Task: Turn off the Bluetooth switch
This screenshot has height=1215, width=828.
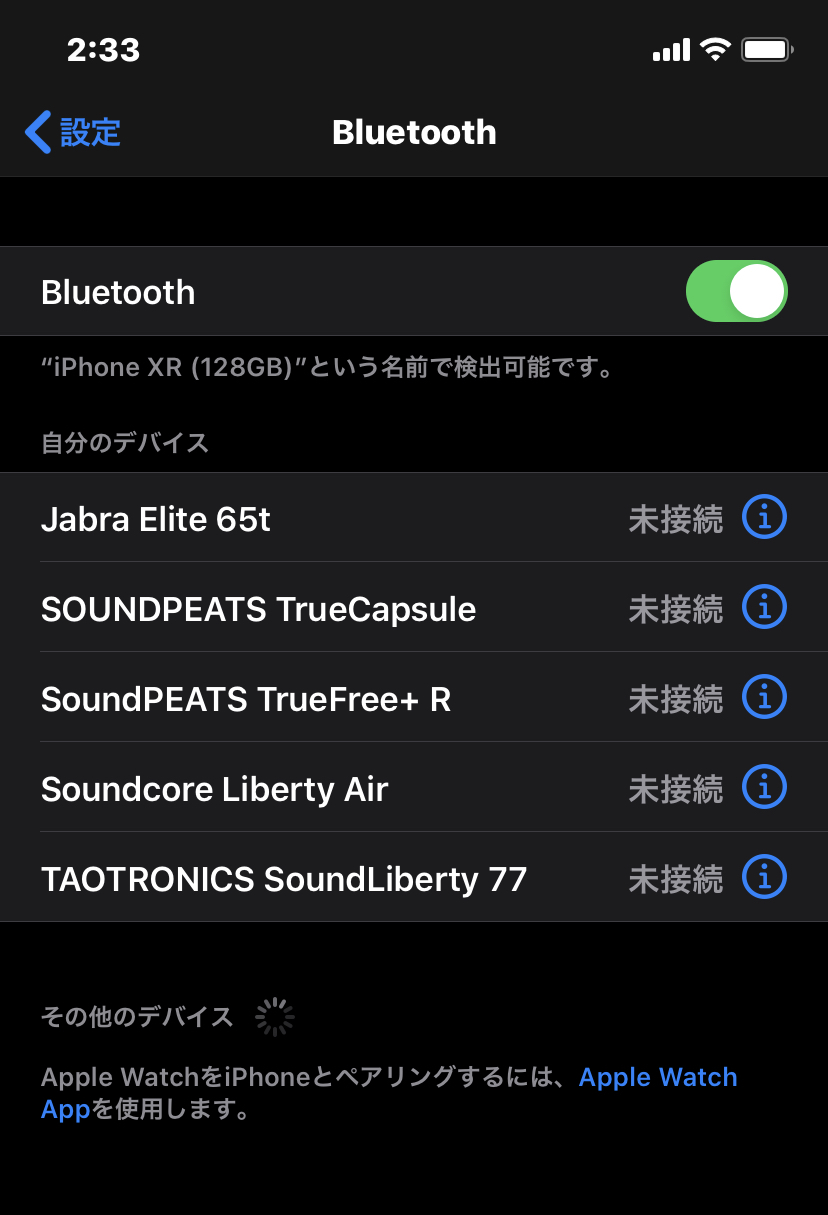Action: click(x=736, y=292)
